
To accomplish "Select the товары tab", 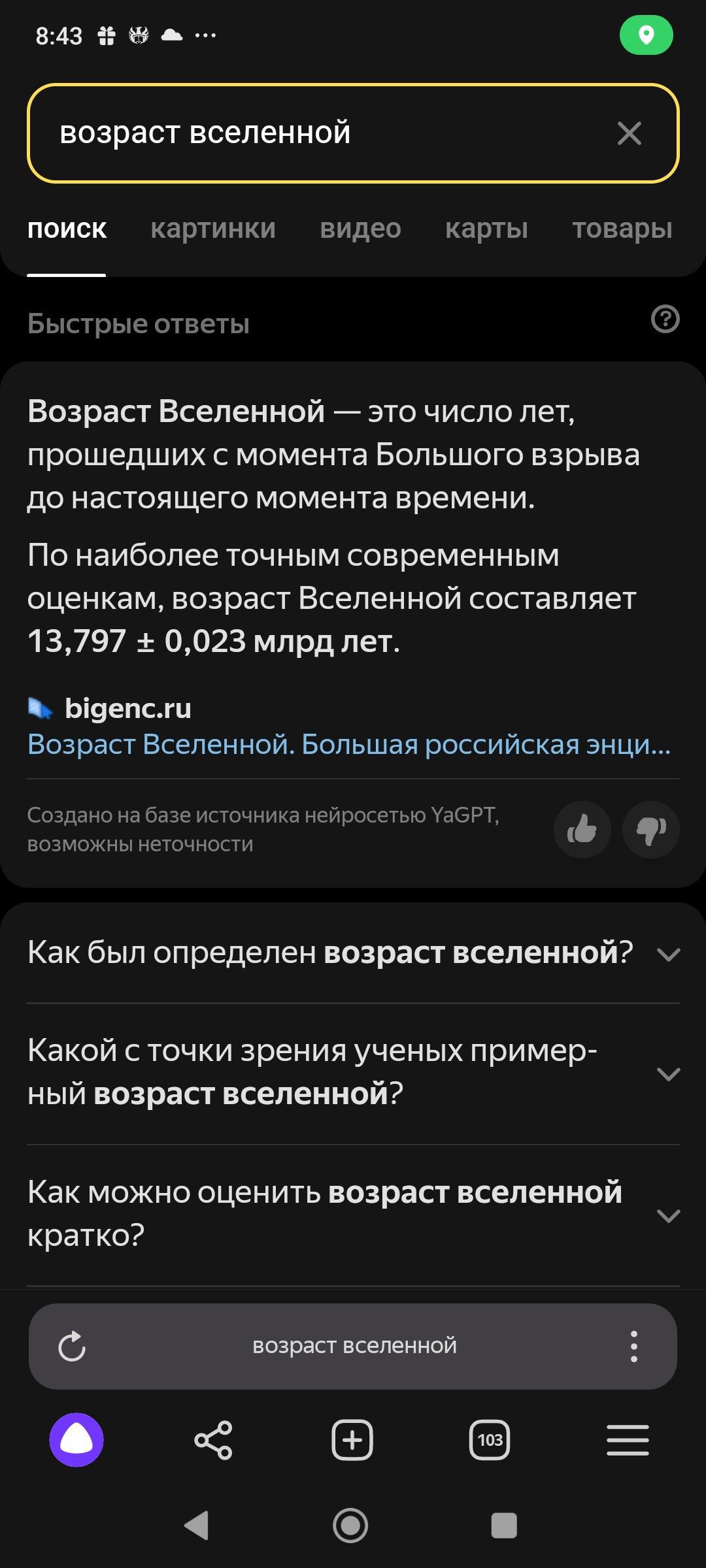I will pos(622,229).
